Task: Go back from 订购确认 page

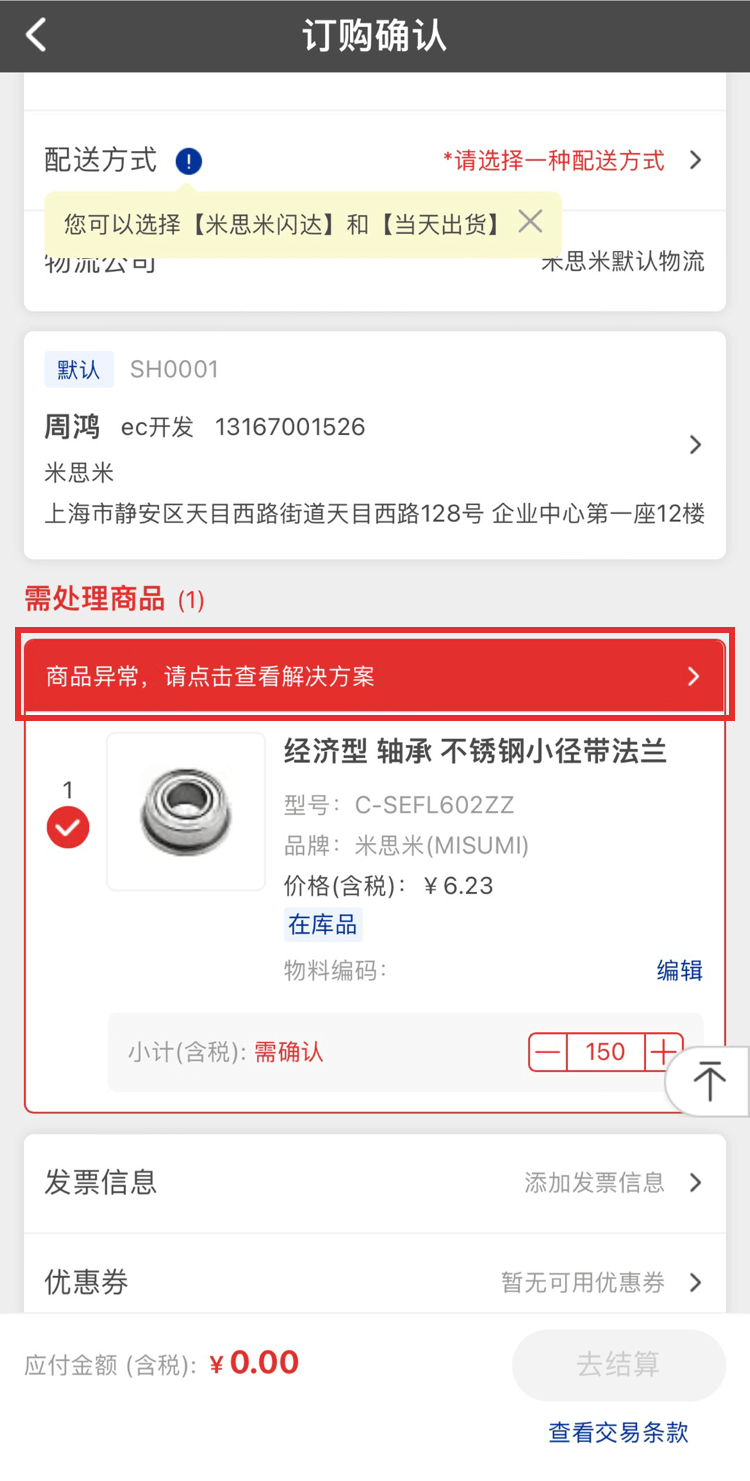Action: (x=37, y=36)
